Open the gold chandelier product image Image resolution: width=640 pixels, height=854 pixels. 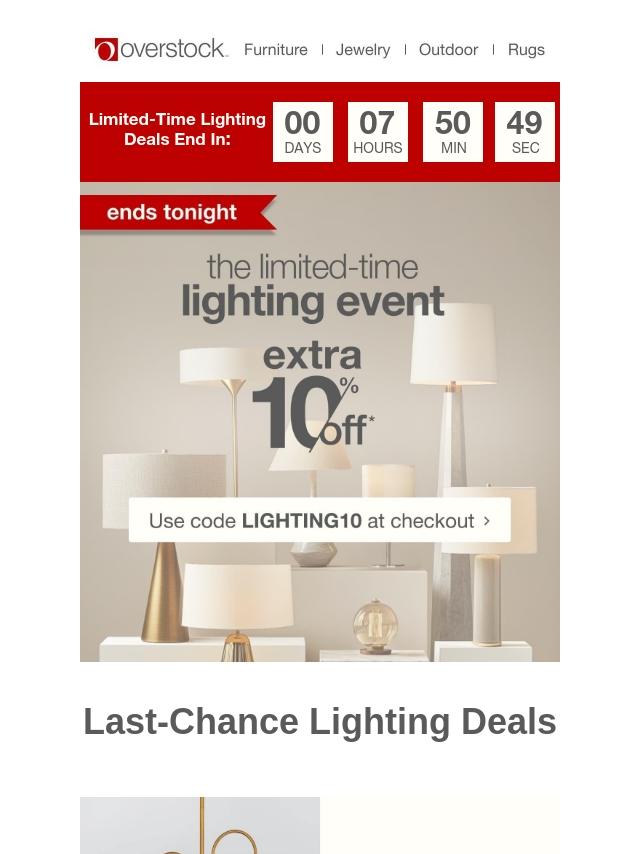point(200,826)
